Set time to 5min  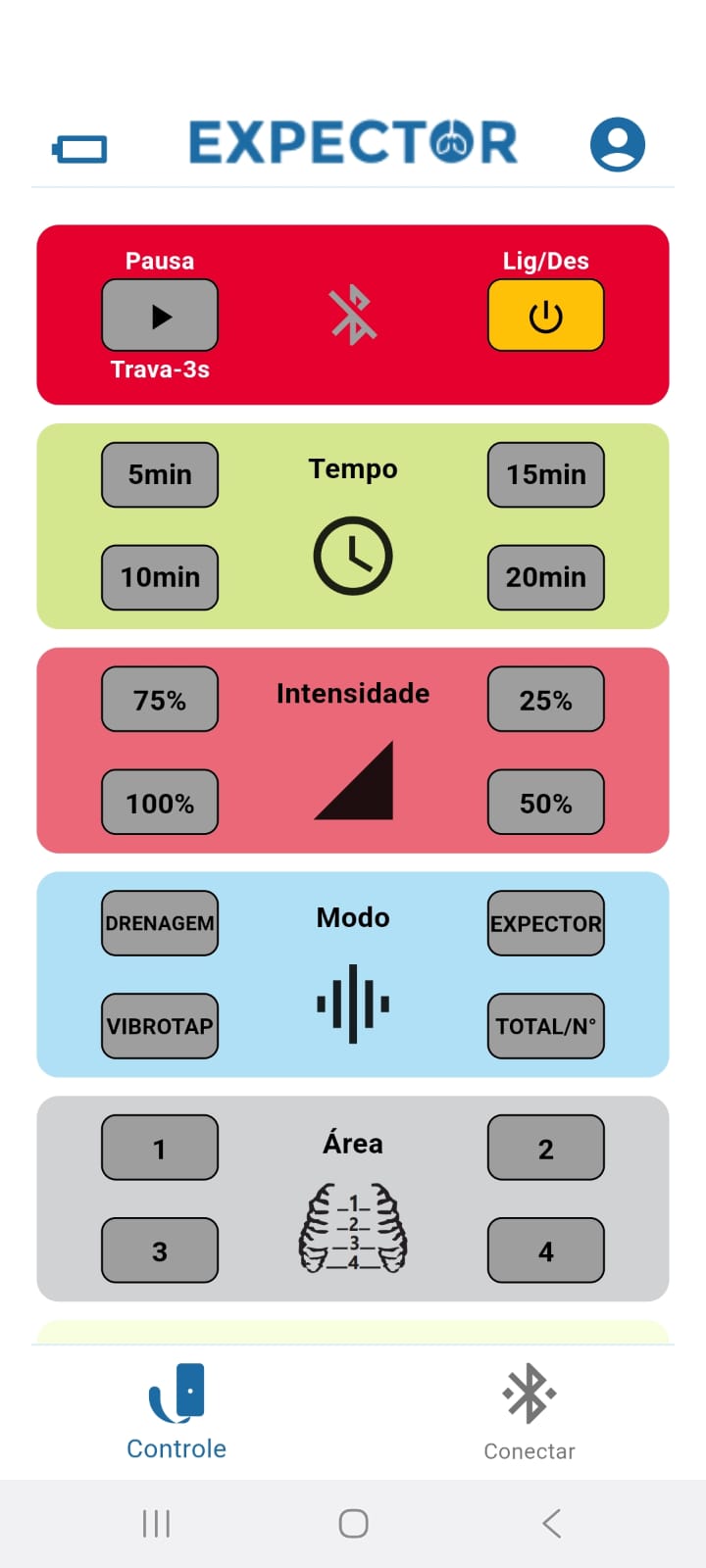(x=160, y=474)
